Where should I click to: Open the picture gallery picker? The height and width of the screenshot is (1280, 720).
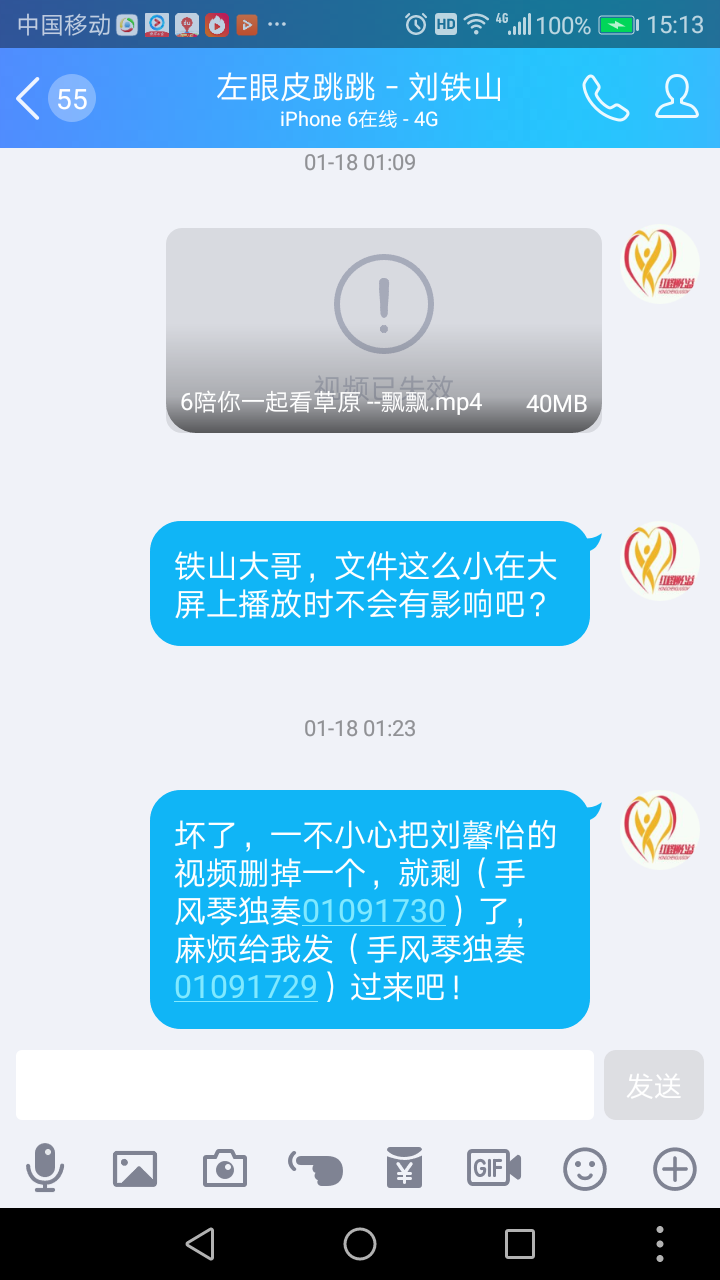(x=135, y=1168)
